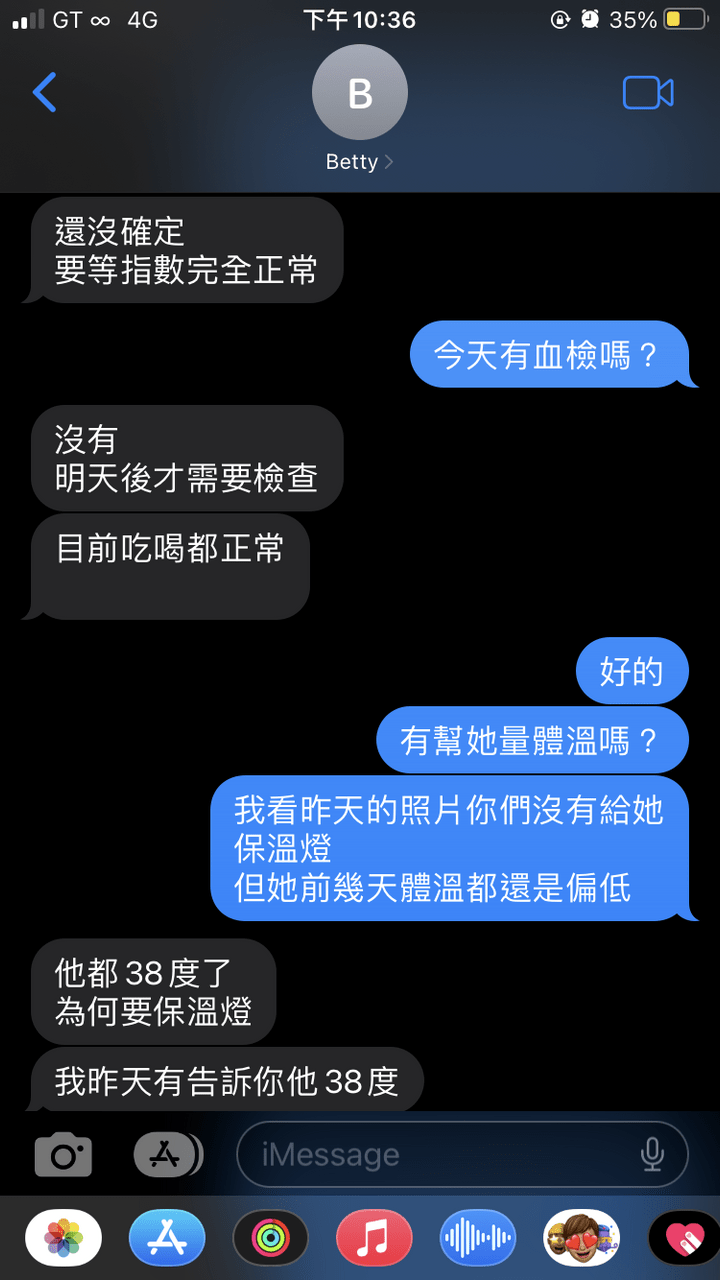Open Apple Music from the dock
This screenshot has height=1280, width=720.
(x=374, y=1237)
